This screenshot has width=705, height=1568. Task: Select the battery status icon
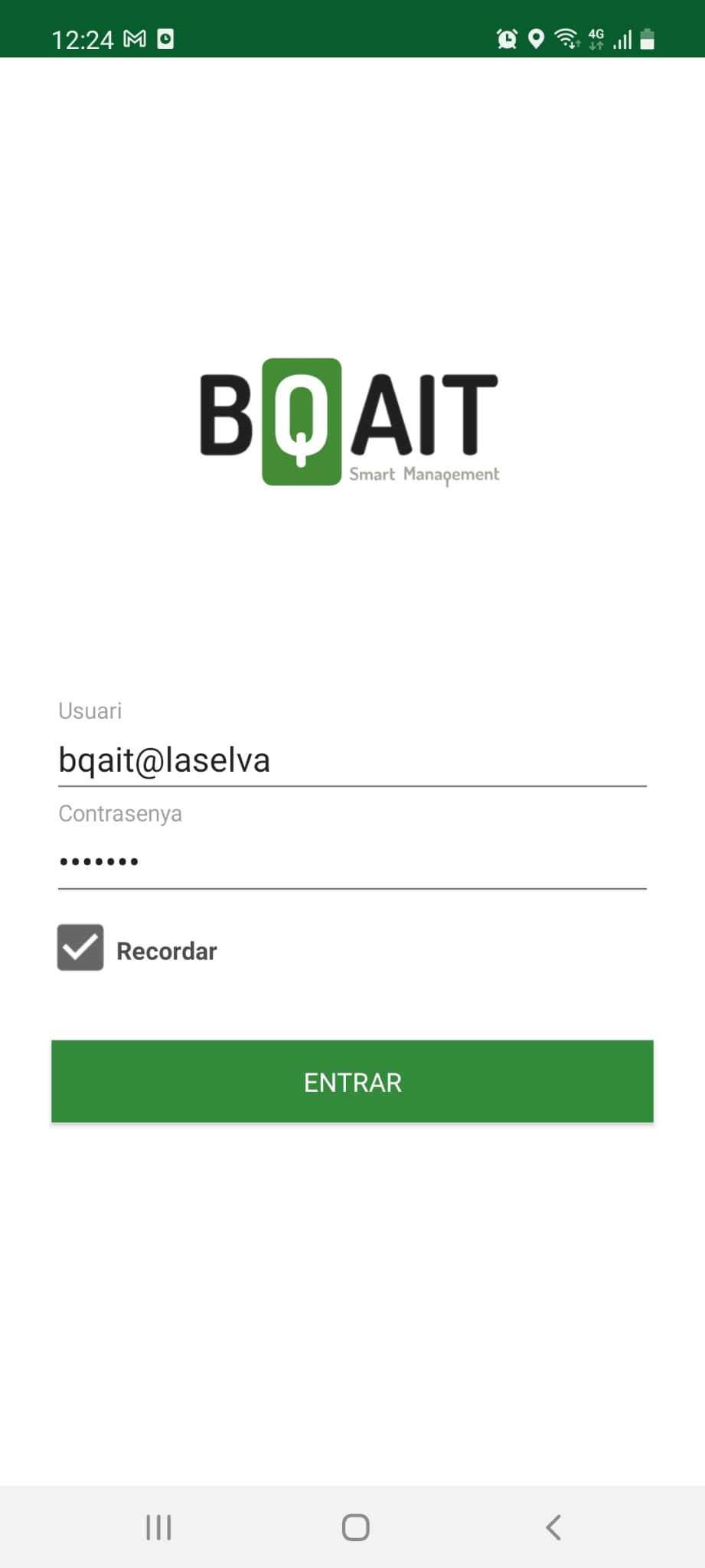click(x=647, y=38)
